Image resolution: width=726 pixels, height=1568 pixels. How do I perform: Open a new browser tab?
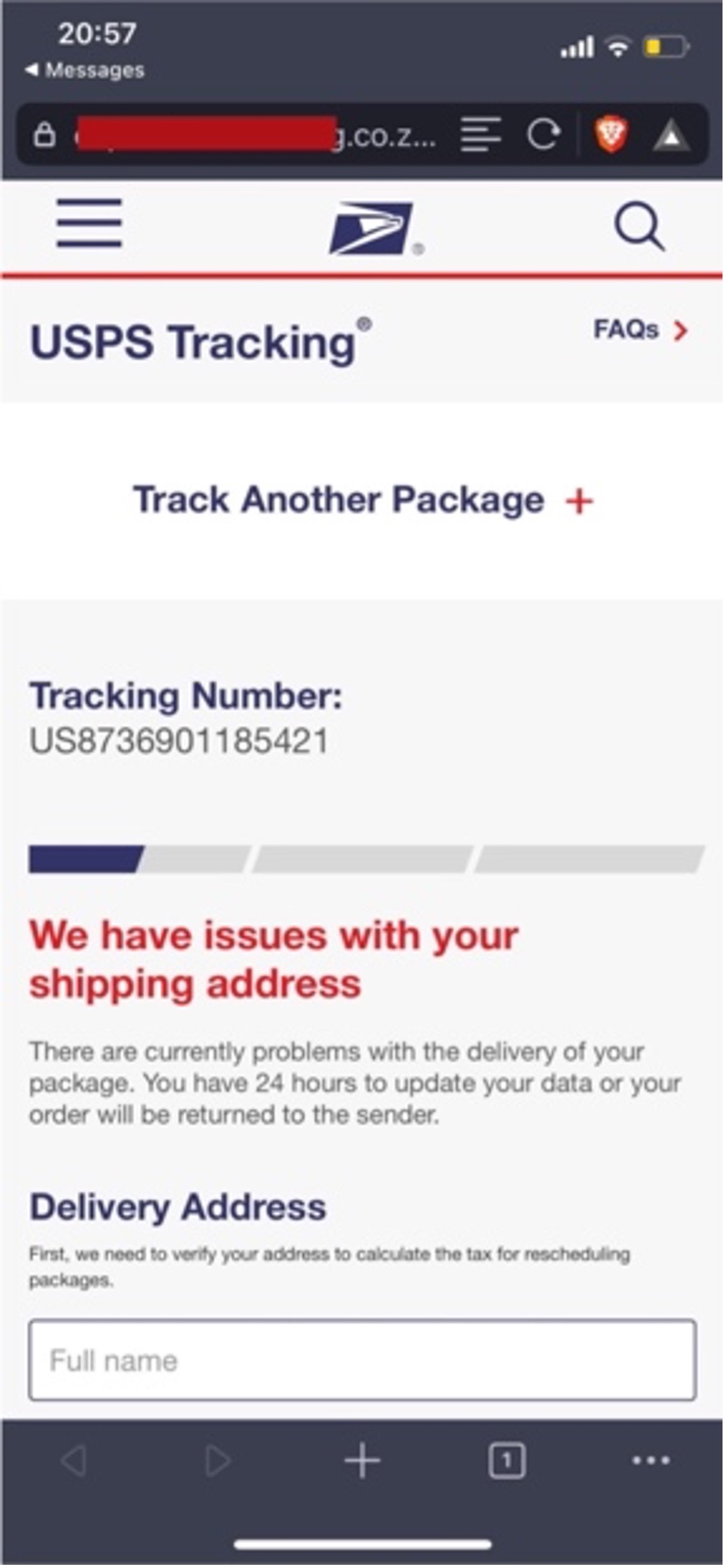362,1460
